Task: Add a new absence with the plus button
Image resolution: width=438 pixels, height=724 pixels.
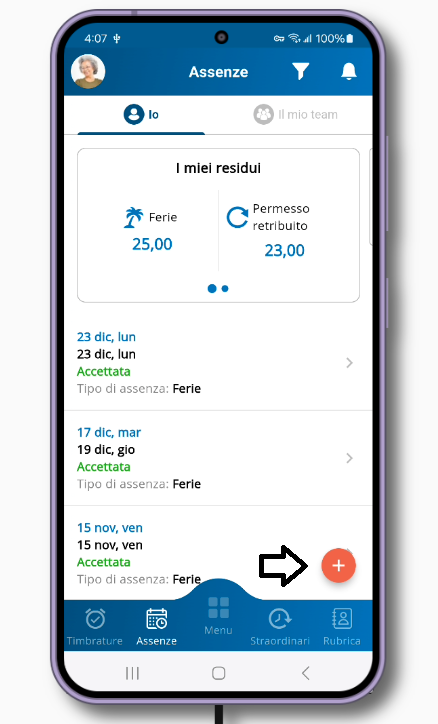Action: click(338, 565)
